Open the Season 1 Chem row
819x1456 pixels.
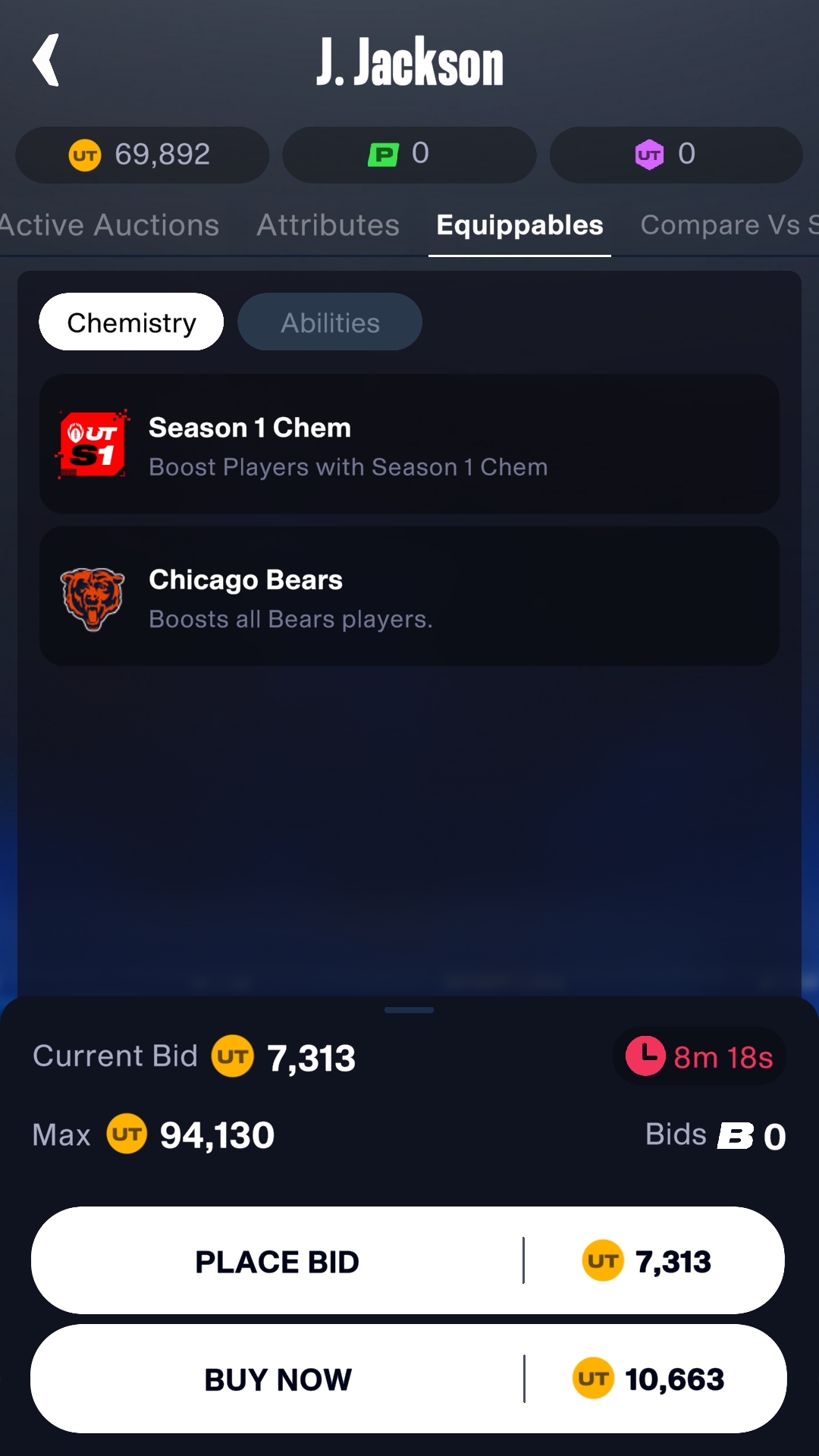click(409, 444)
